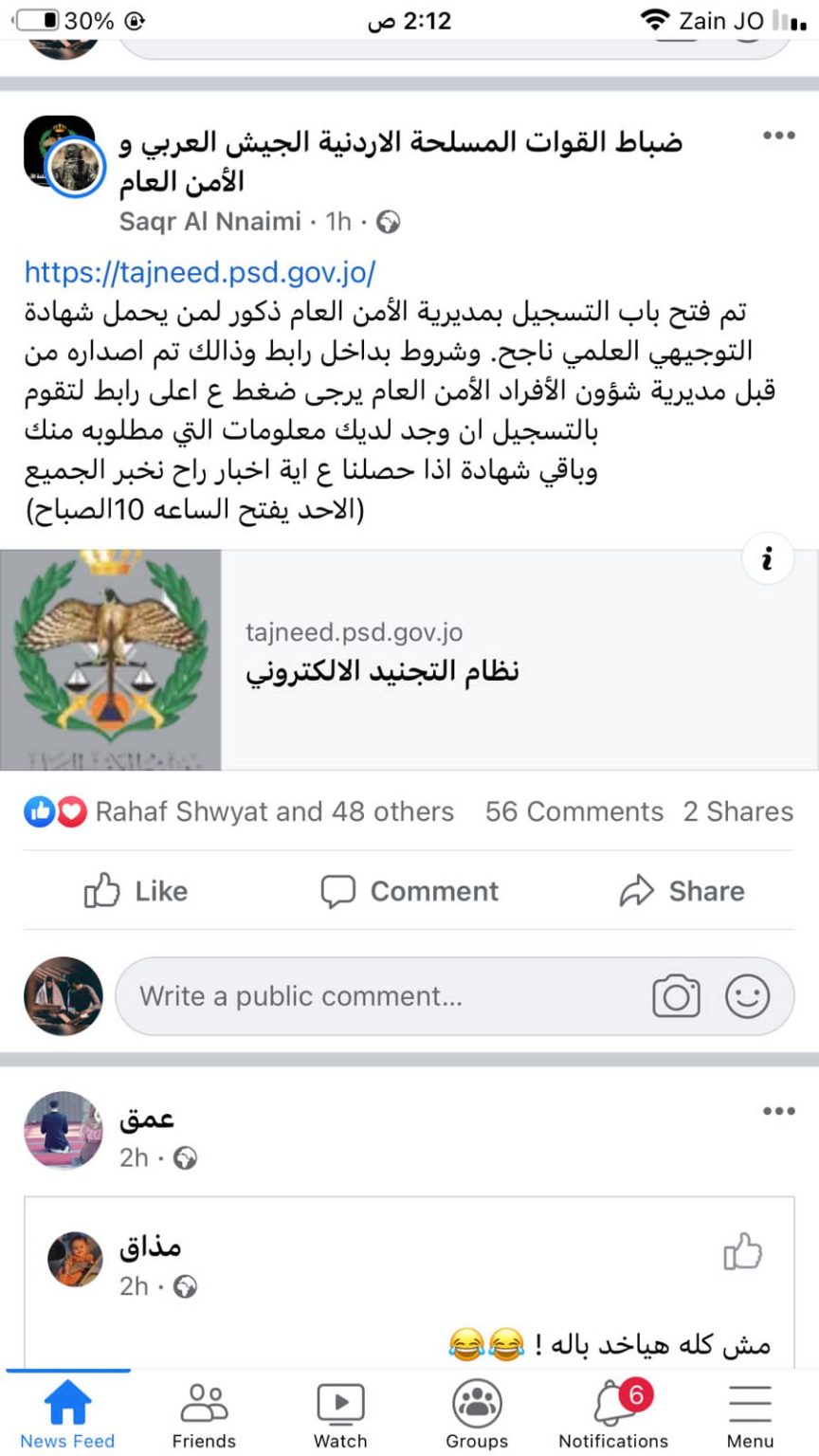Open the tajneed.psd.gov.jo link preview card
Screen dimensions: 819x1456
(x=409, y=660)
